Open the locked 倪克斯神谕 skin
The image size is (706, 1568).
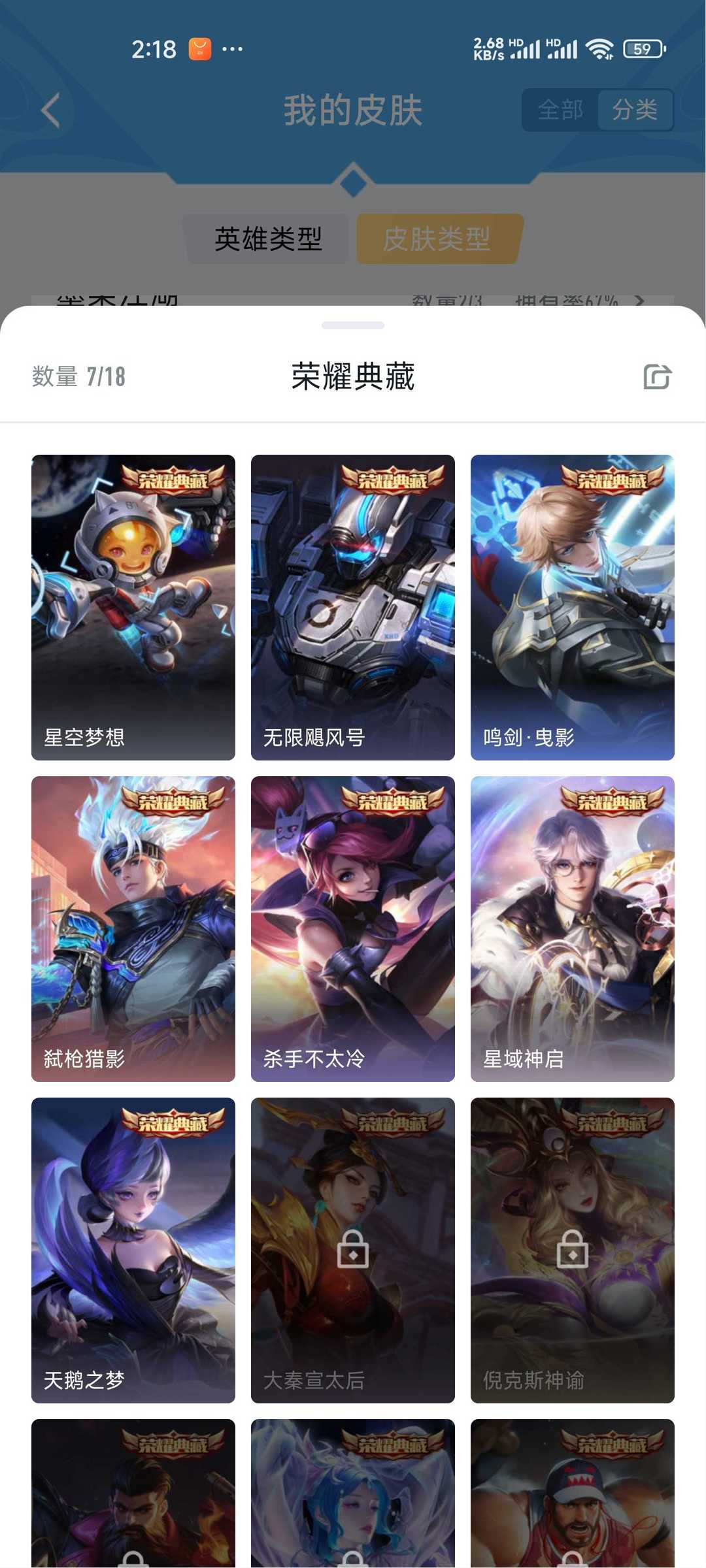572,1250
